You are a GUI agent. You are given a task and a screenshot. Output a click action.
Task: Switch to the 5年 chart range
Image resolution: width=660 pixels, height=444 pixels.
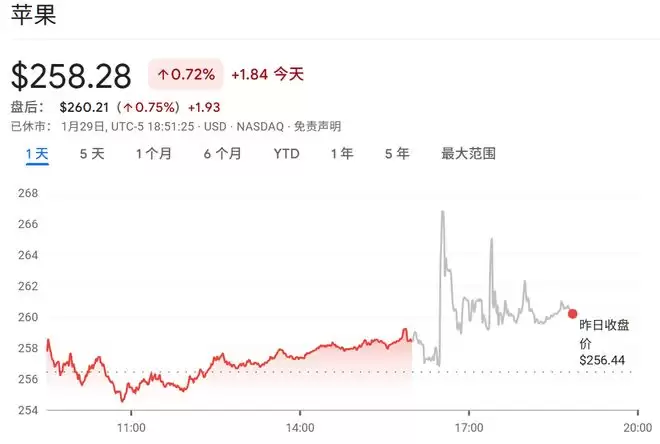tap(397, 154)
